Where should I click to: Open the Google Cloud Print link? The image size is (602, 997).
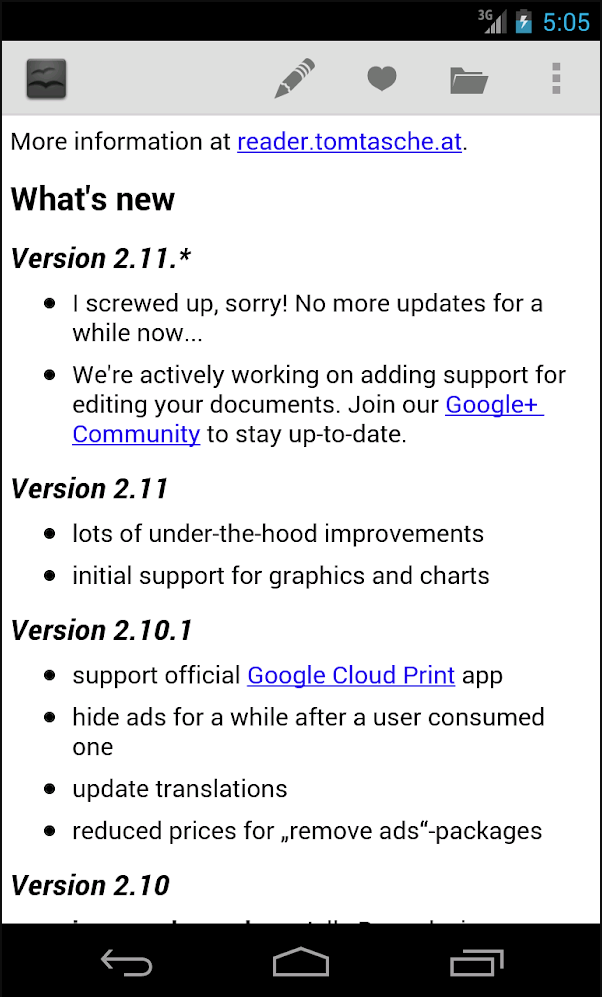point(351,675)
